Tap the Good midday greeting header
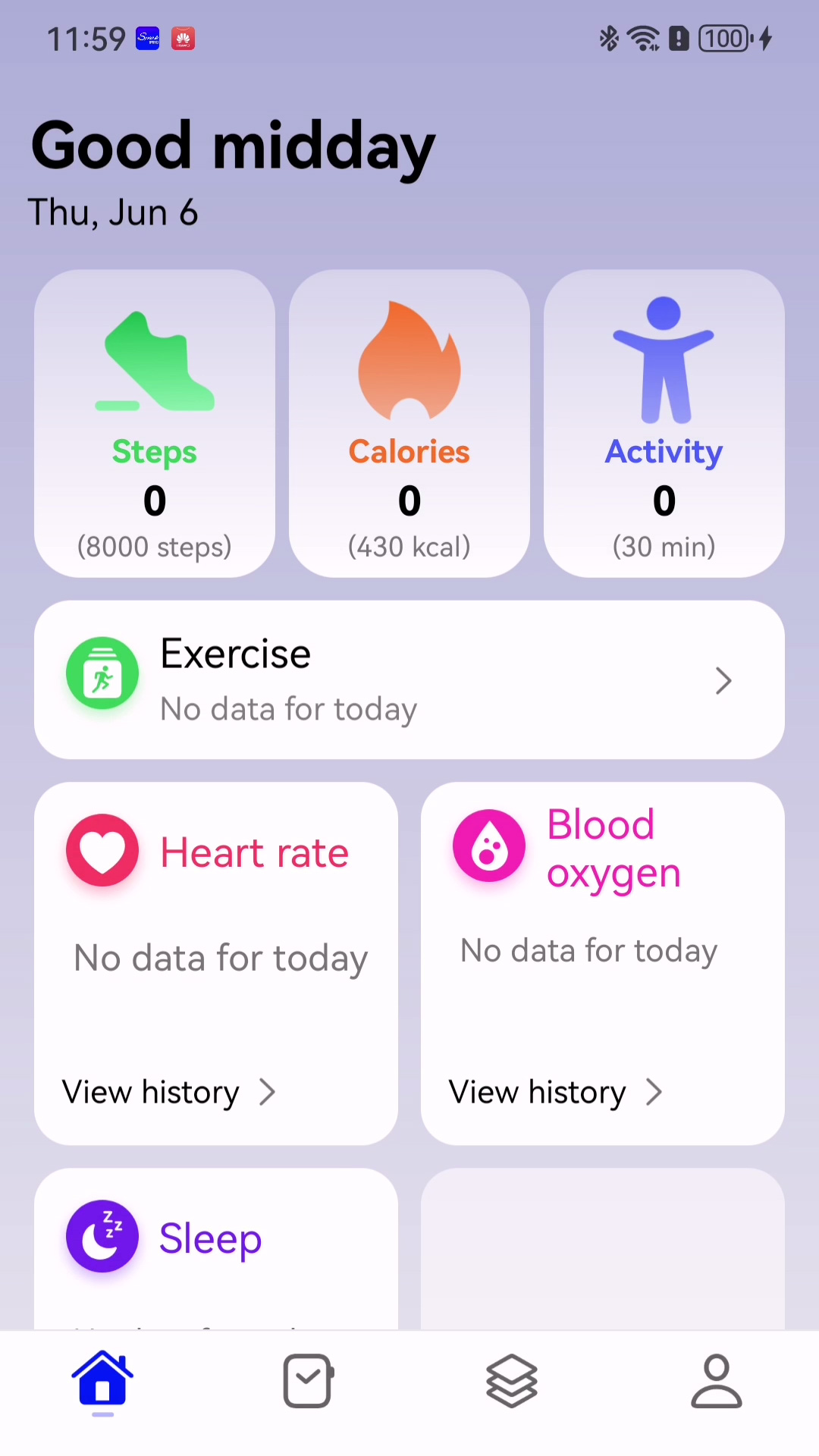The width and height of the screenshot is (819, 1456). tap(232, 146)
